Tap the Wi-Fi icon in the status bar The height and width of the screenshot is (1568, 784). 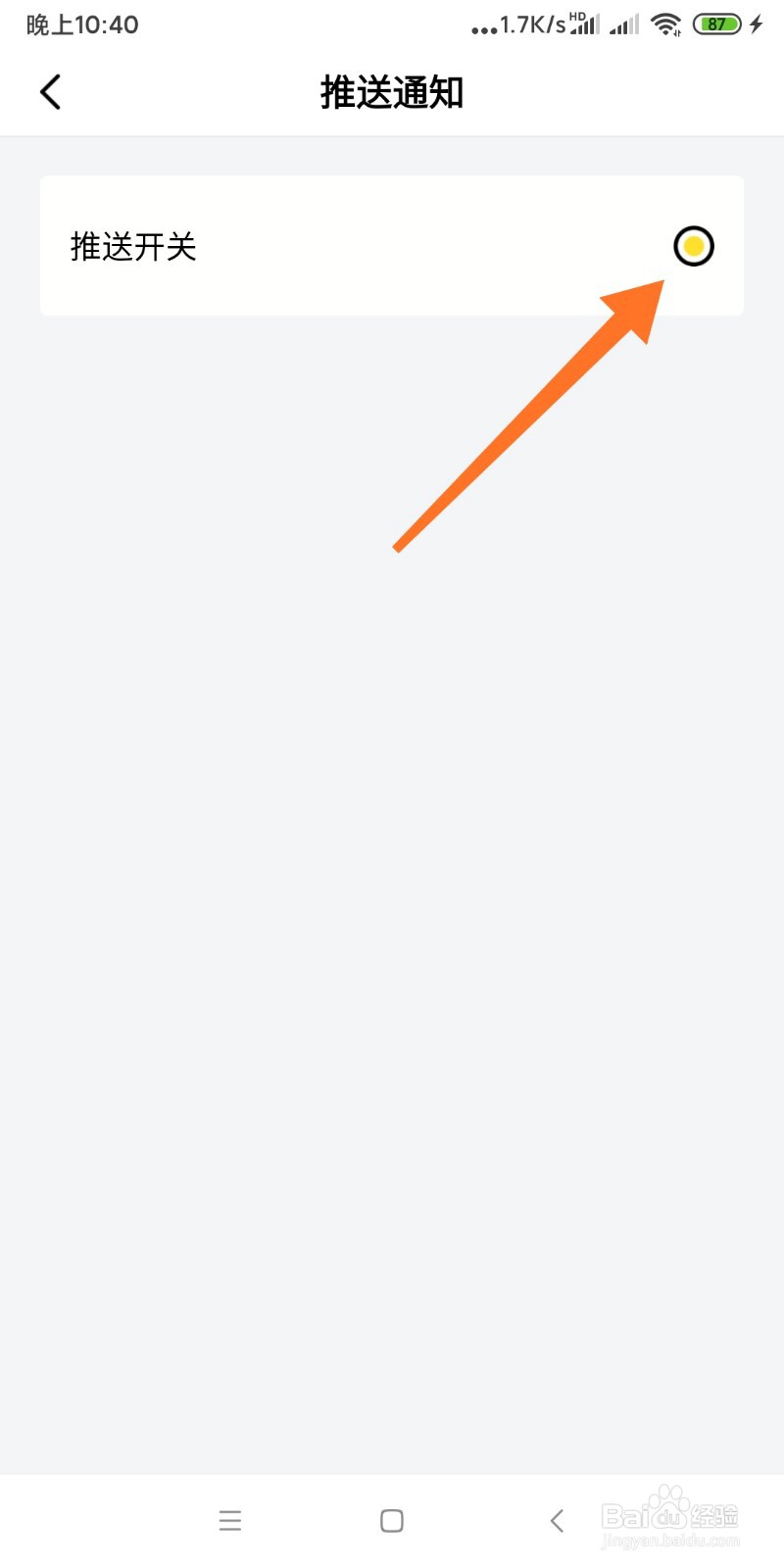point(666,24)
